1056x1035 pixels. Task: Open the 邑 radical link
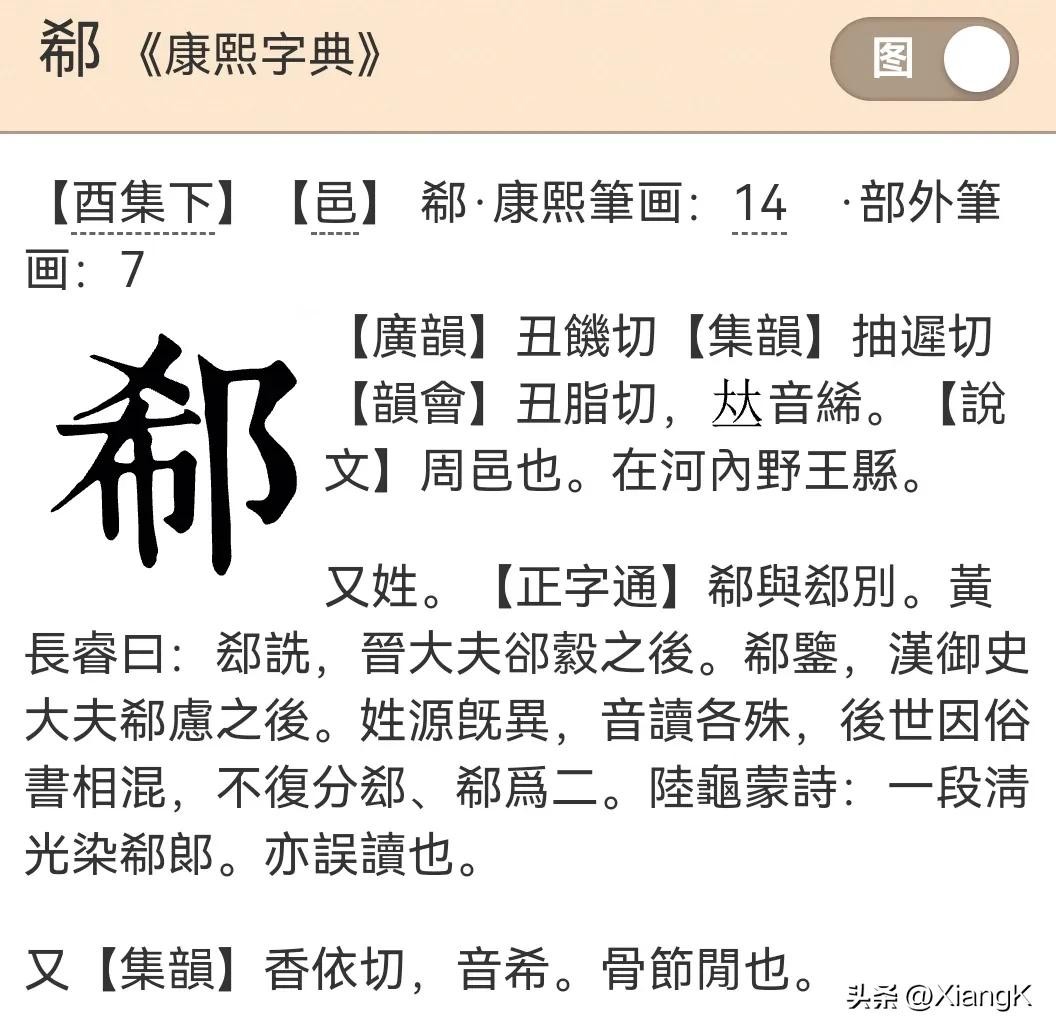coord(335,205)
